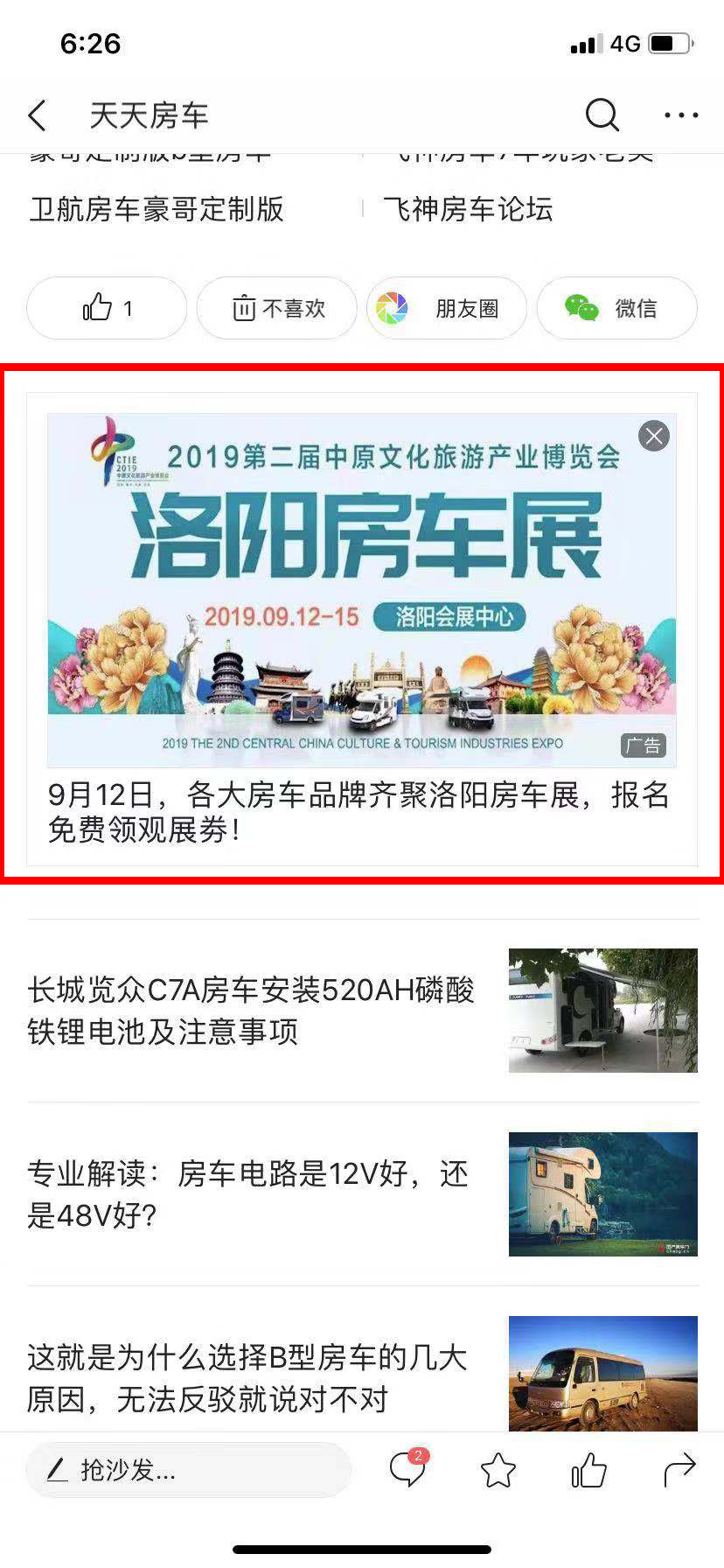Go back from 天天房车 page
The image size is (724, 1568).
(x=38, y=115)
